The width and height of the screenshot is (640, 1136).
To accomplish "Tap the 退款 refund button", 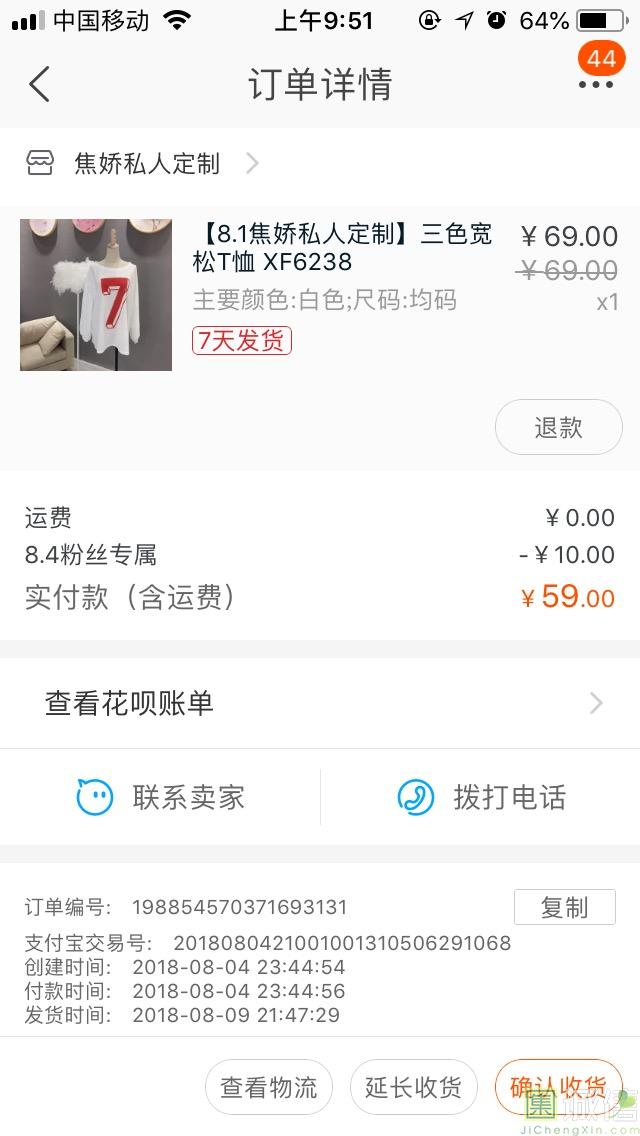I will 558,428.
